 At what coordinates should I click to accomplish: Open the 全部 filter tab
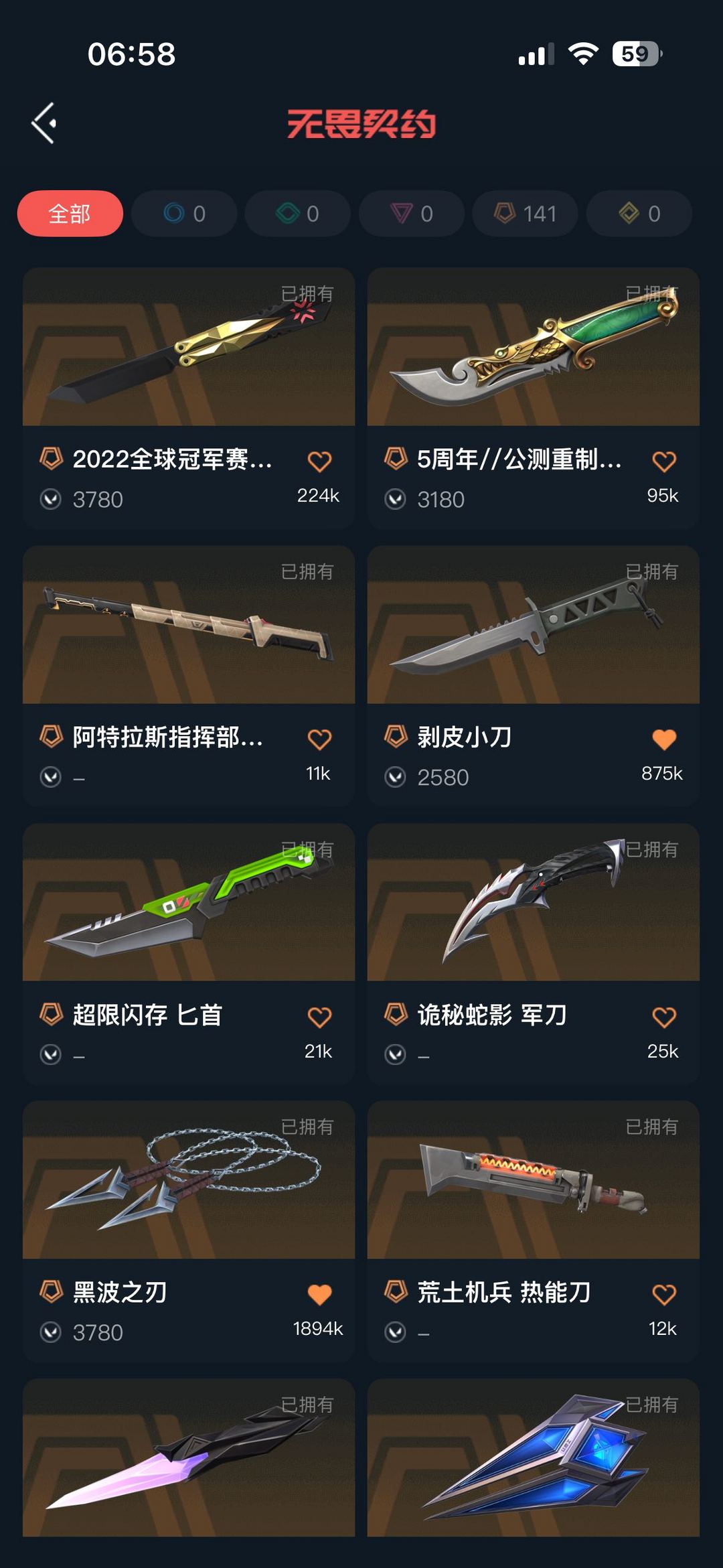tap(71, 213)
